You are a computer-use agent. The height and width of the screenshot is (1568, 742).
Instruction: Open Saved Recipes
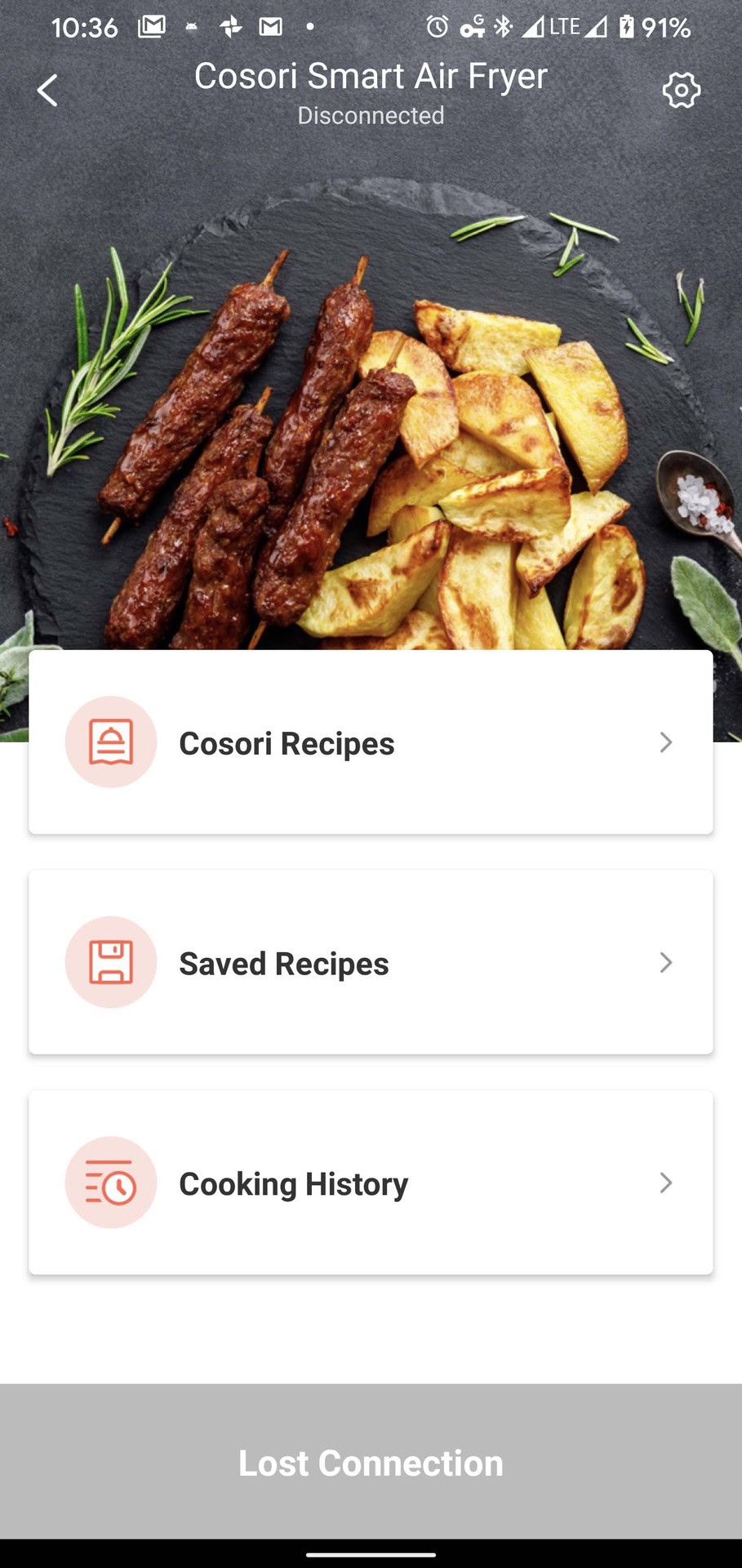tap(371, 962)
